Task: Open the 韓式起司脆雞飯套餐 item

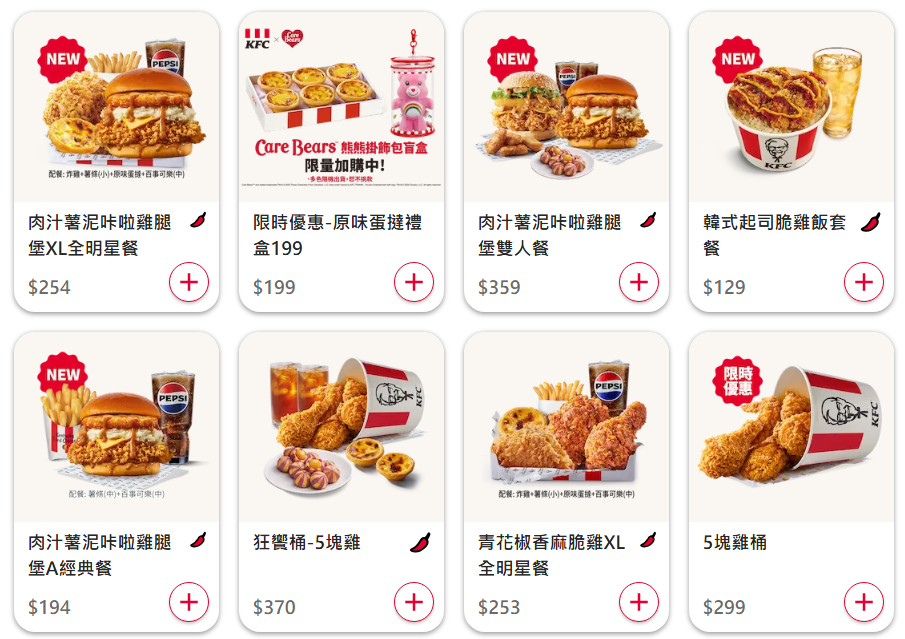Action: (x=791, y=110)
